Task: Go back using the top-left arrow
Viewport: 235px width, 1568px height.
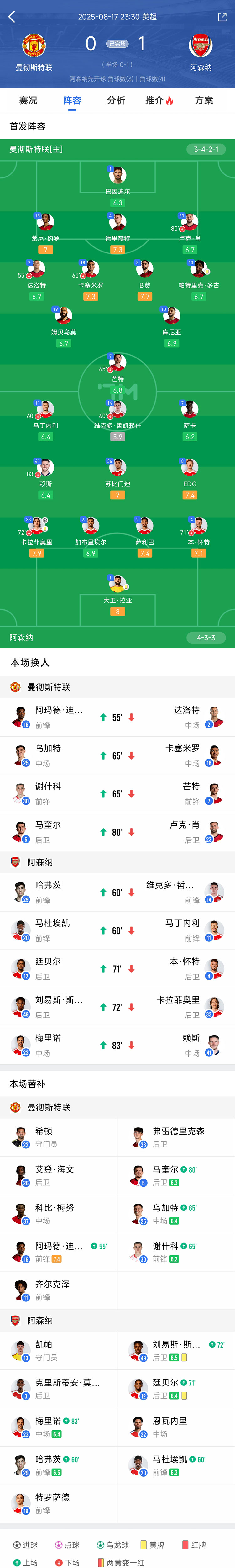Action: (x=12, y=17)
